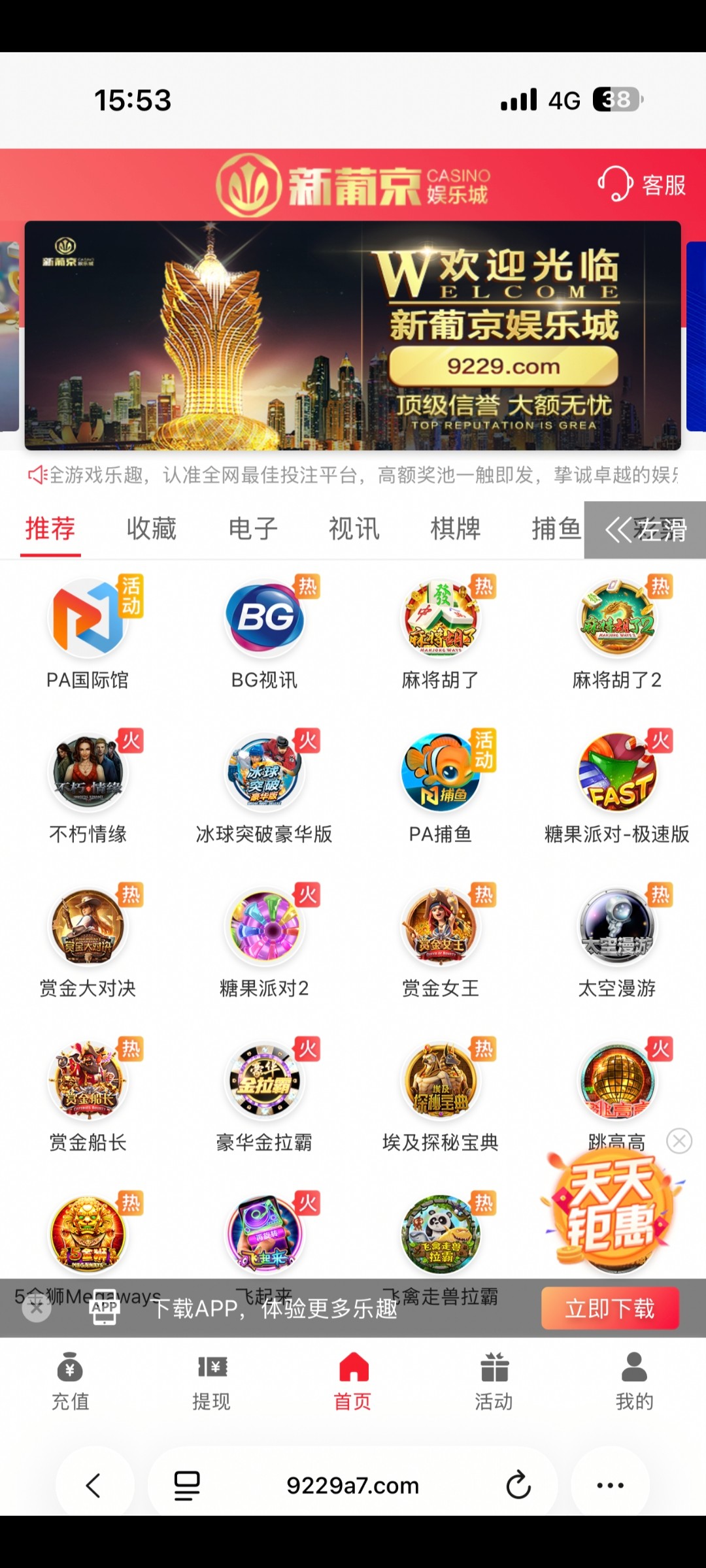Open 客服 customer service

pos(642,184)
